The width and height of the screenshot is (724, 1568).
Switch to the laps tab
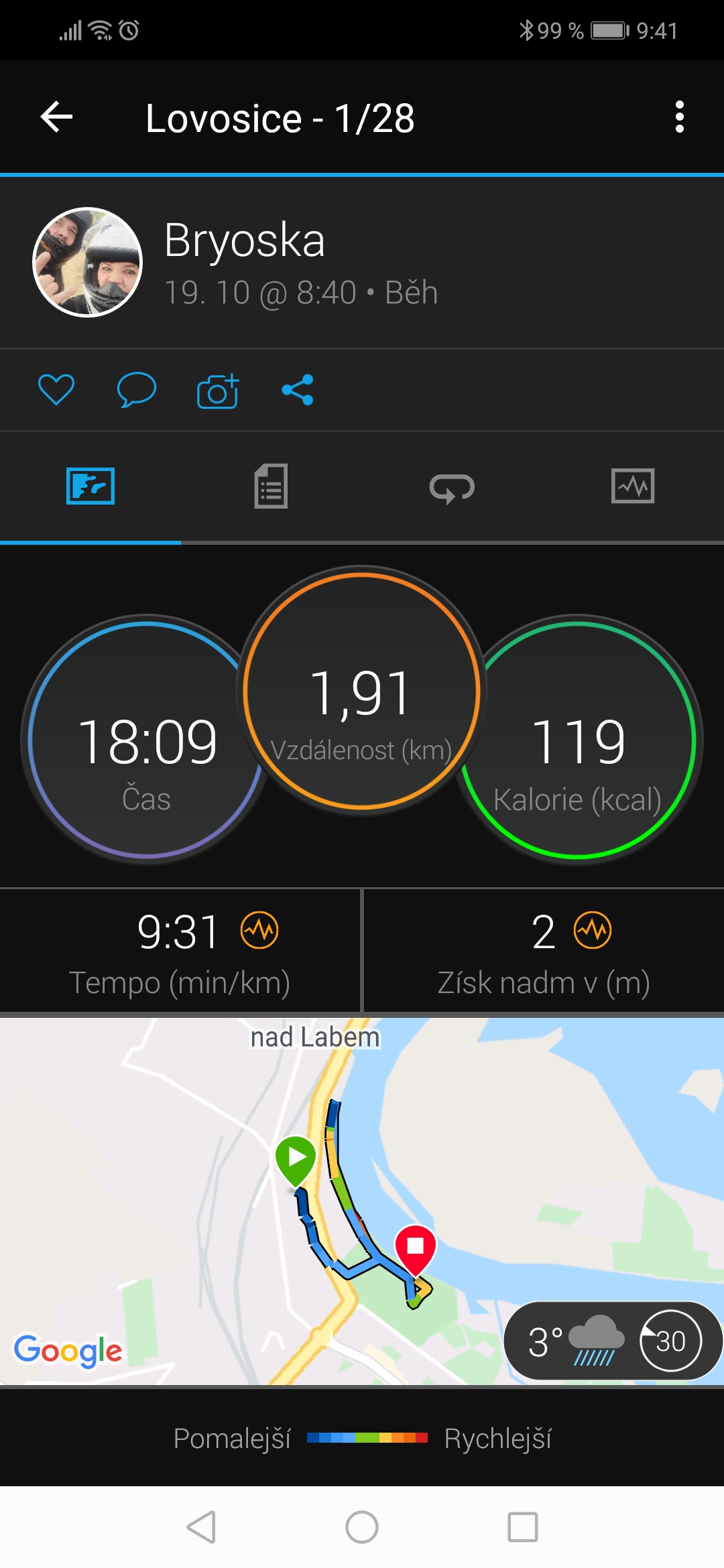452,487
